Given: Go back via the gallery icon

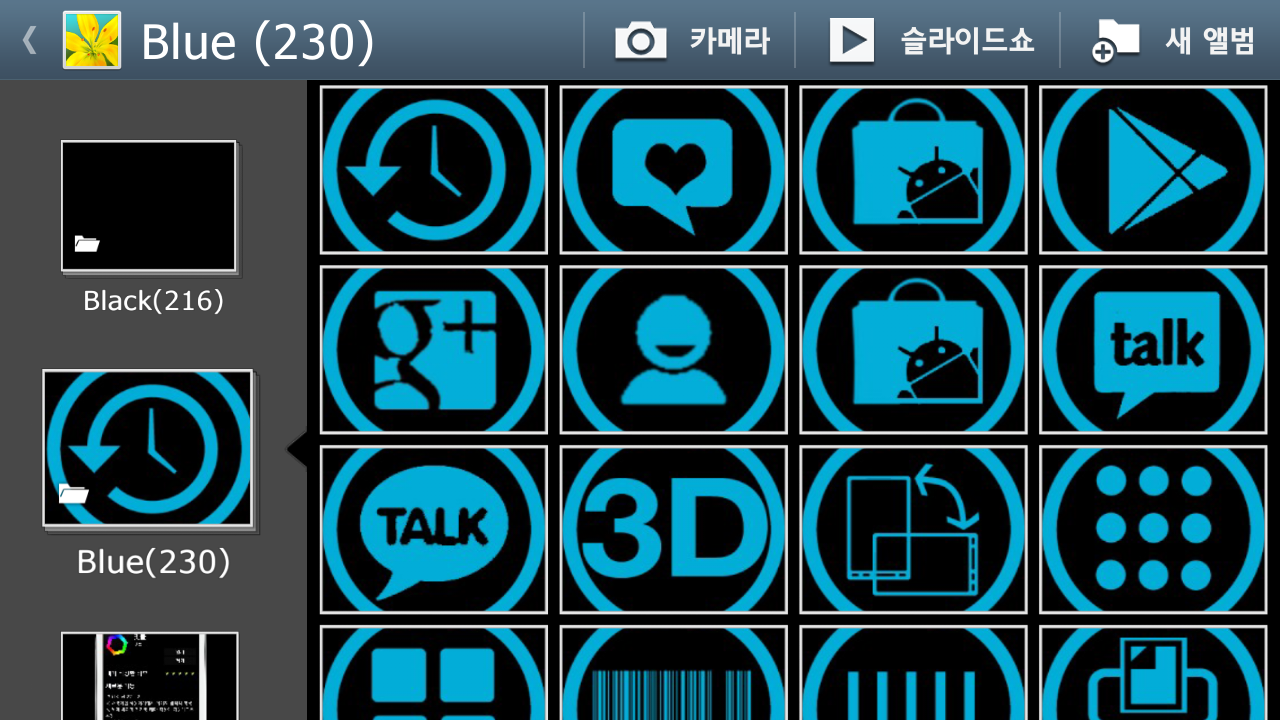Looking at the screenshot, I should (91, 40).
